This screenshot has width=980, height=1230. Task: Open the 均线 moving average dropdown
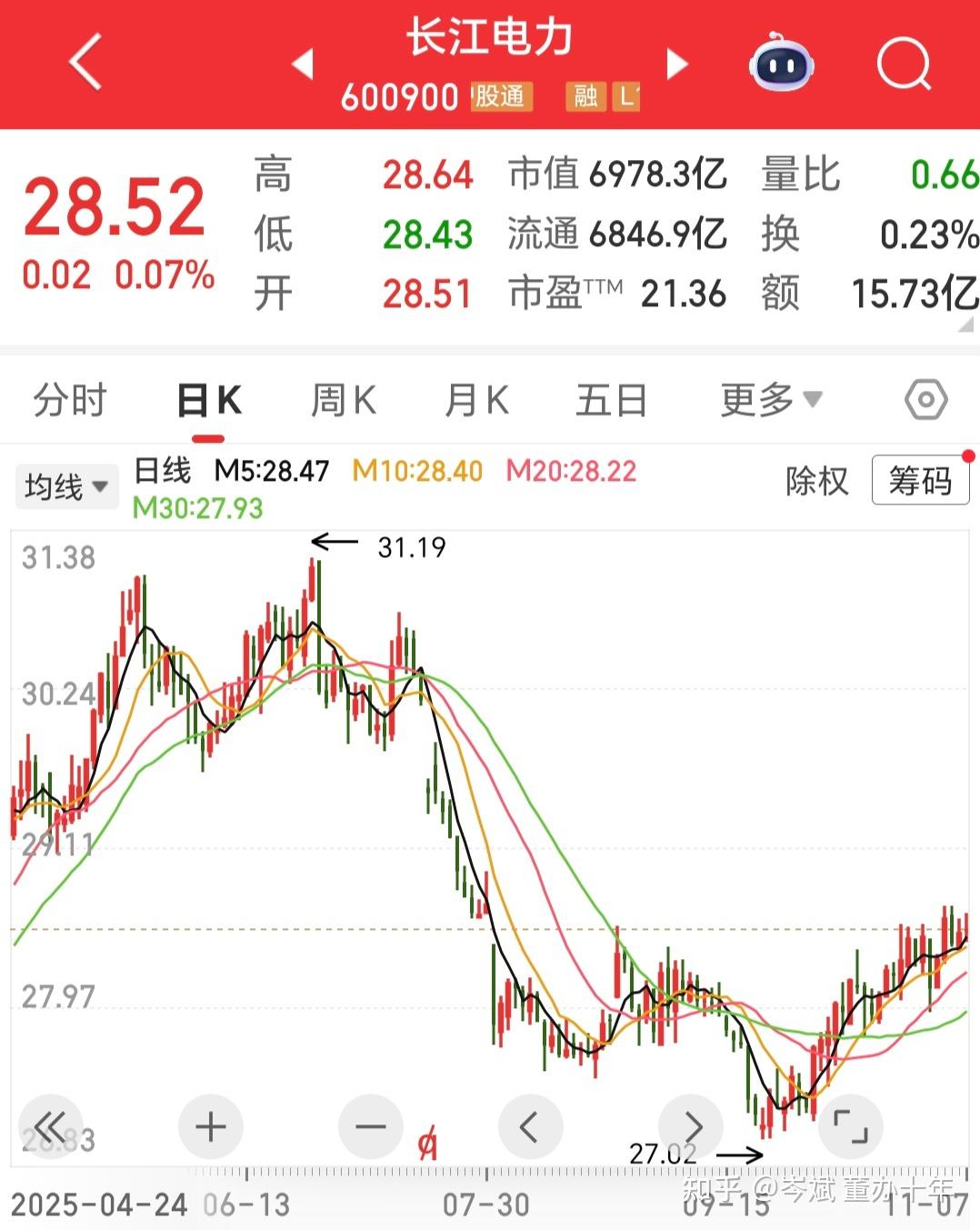pyautogui.click(x=66, y=486)
